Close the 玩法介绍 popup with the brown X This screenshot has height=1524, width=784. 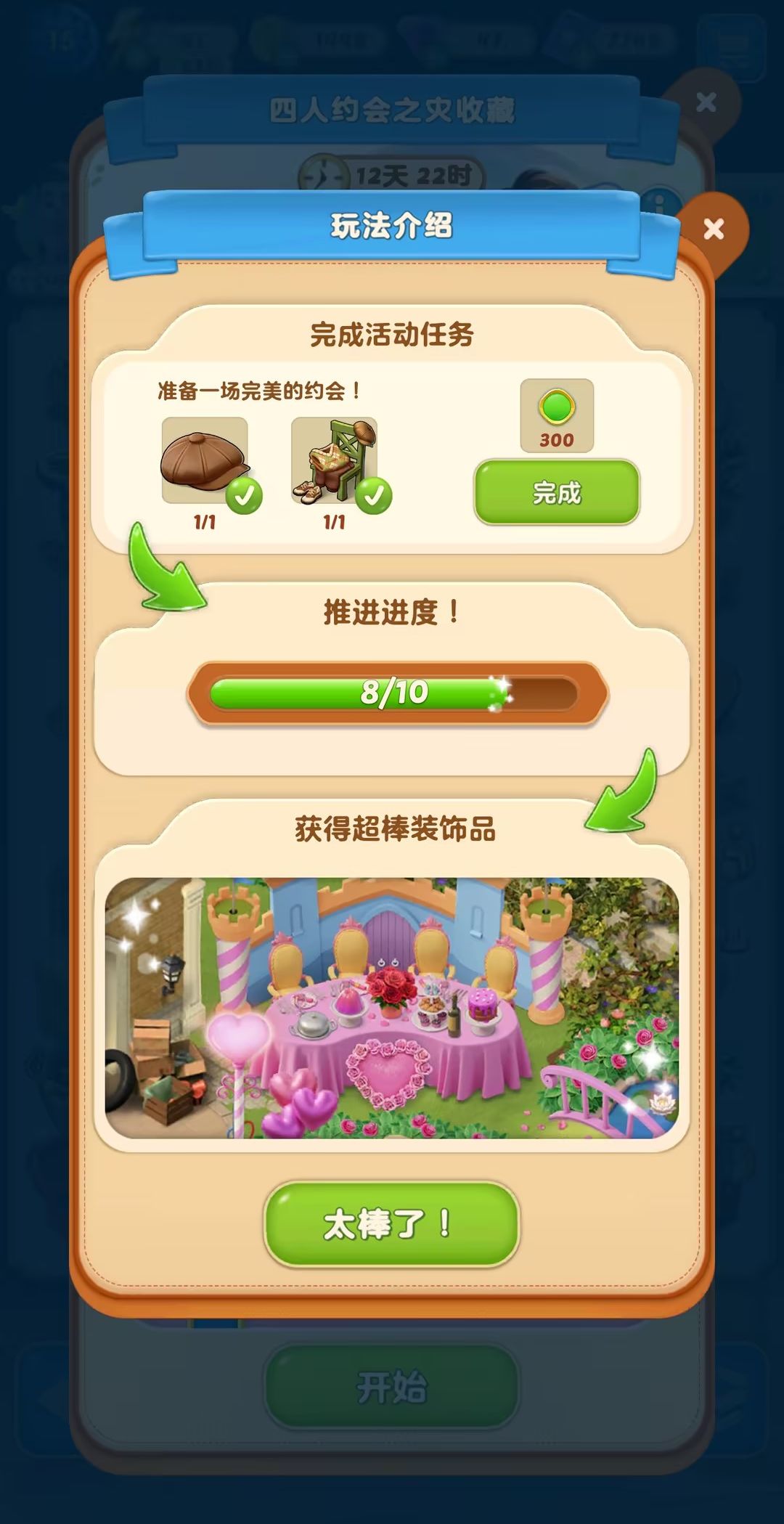point(715,229)
